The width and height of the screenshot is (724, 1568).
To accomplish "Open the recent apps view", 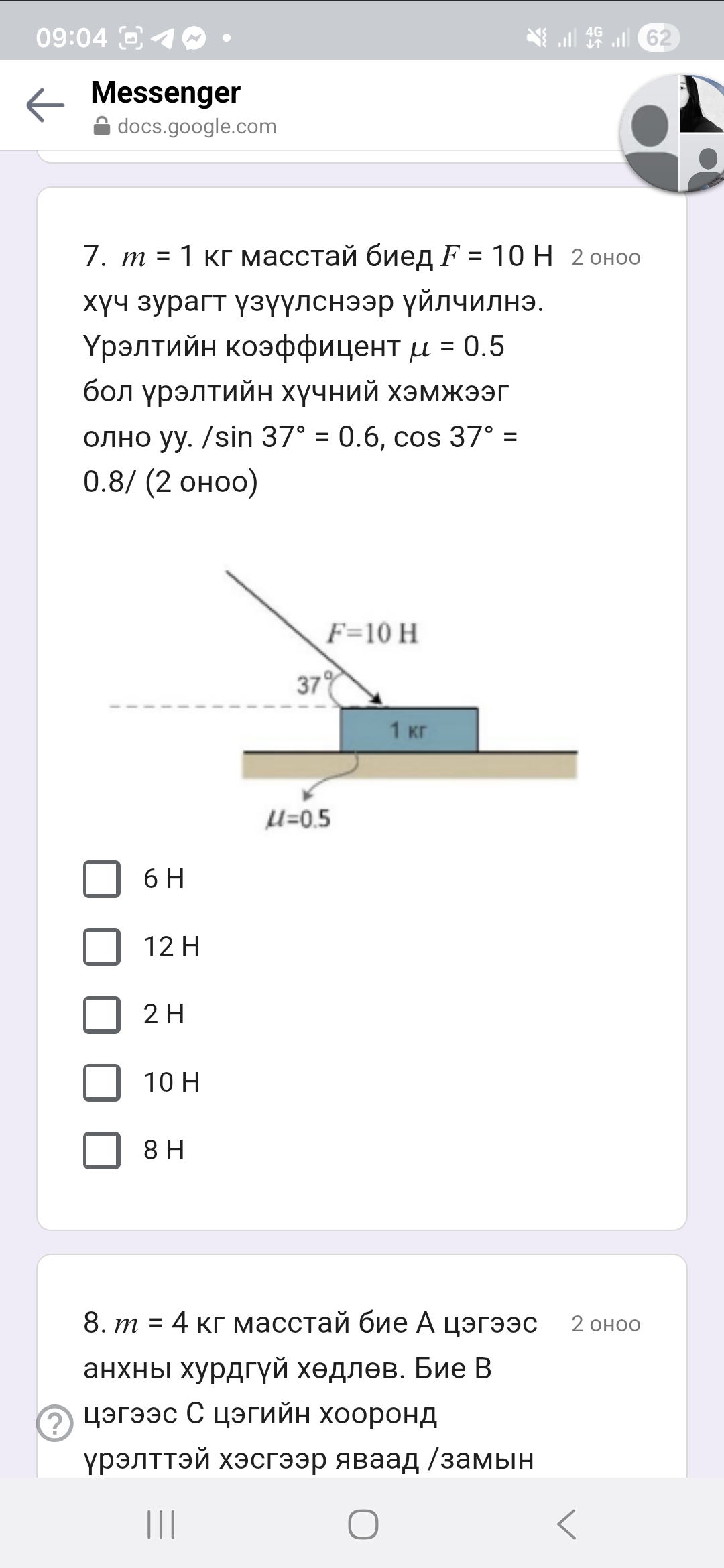I will coord(161,1524).
